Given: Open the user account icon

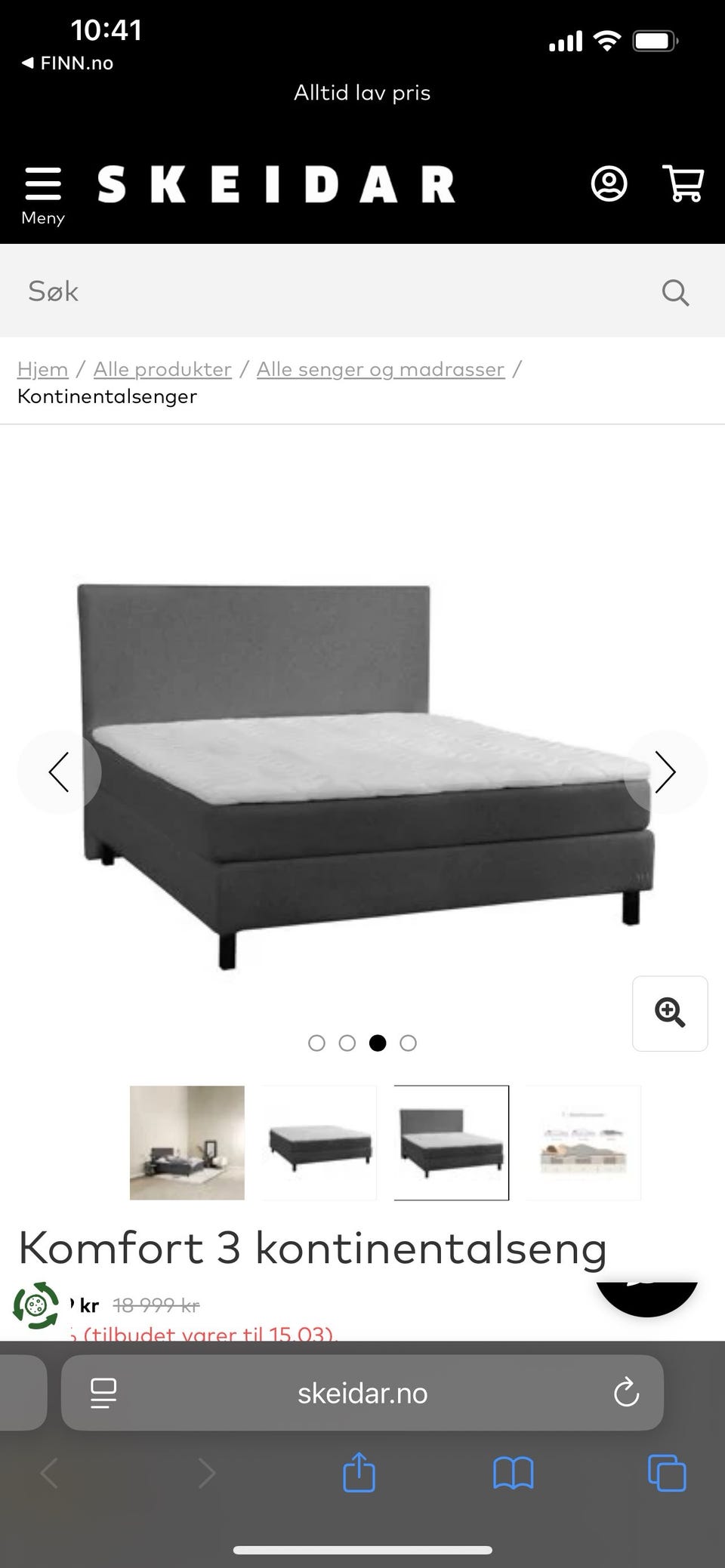Looking at the screenshot, I should [x=609, y=184].
